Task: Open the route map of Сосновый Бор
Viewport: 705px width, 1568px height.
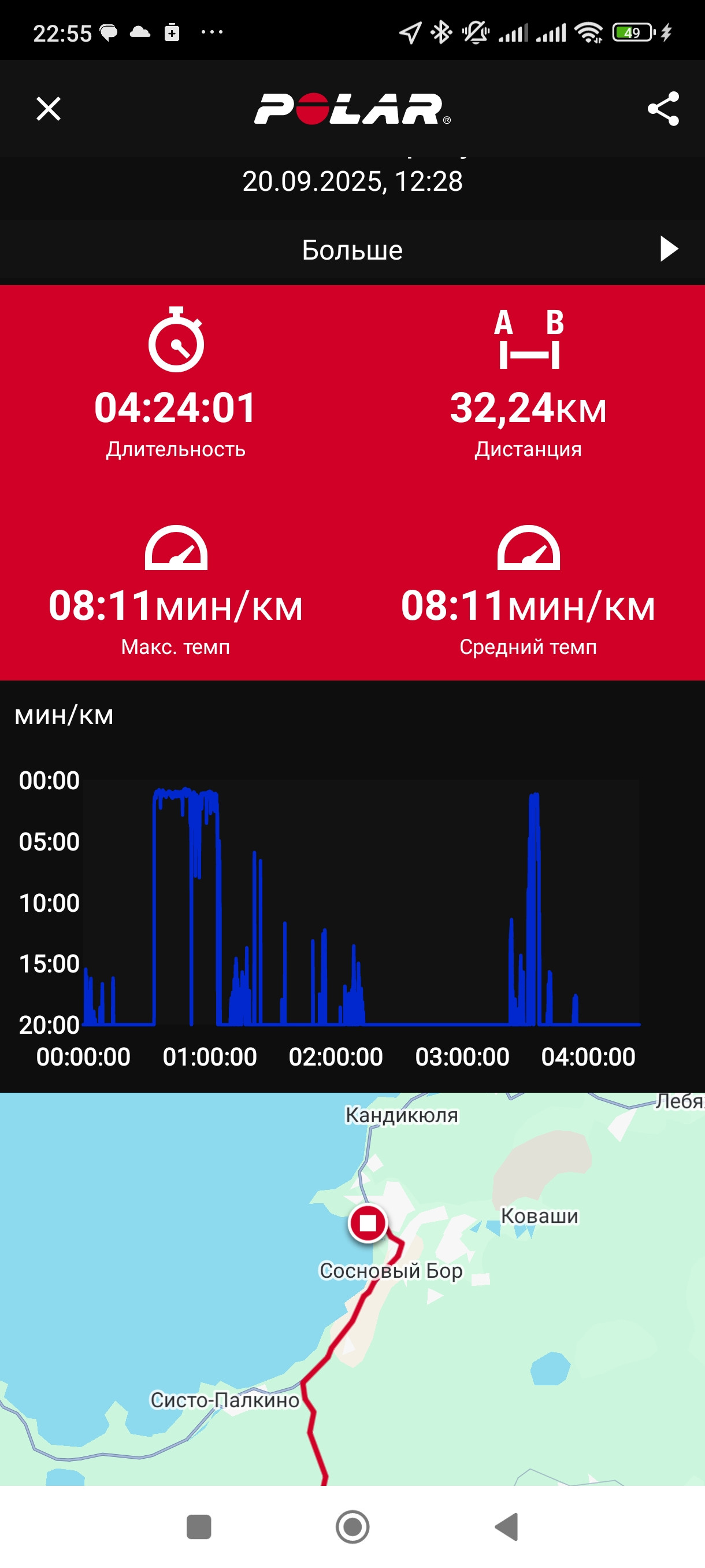Action: click(x=352, y=1289)
